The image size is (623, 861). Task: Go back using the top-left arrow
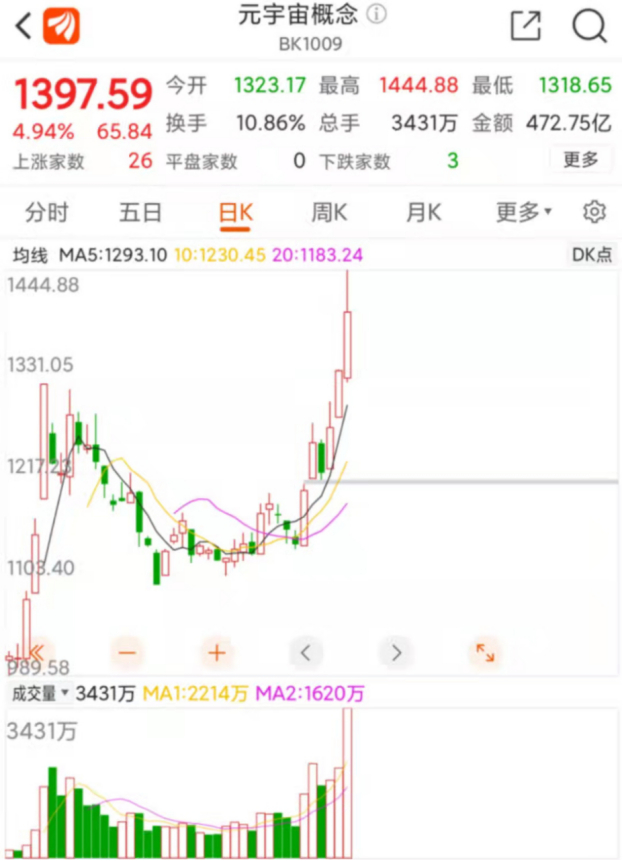24,26
